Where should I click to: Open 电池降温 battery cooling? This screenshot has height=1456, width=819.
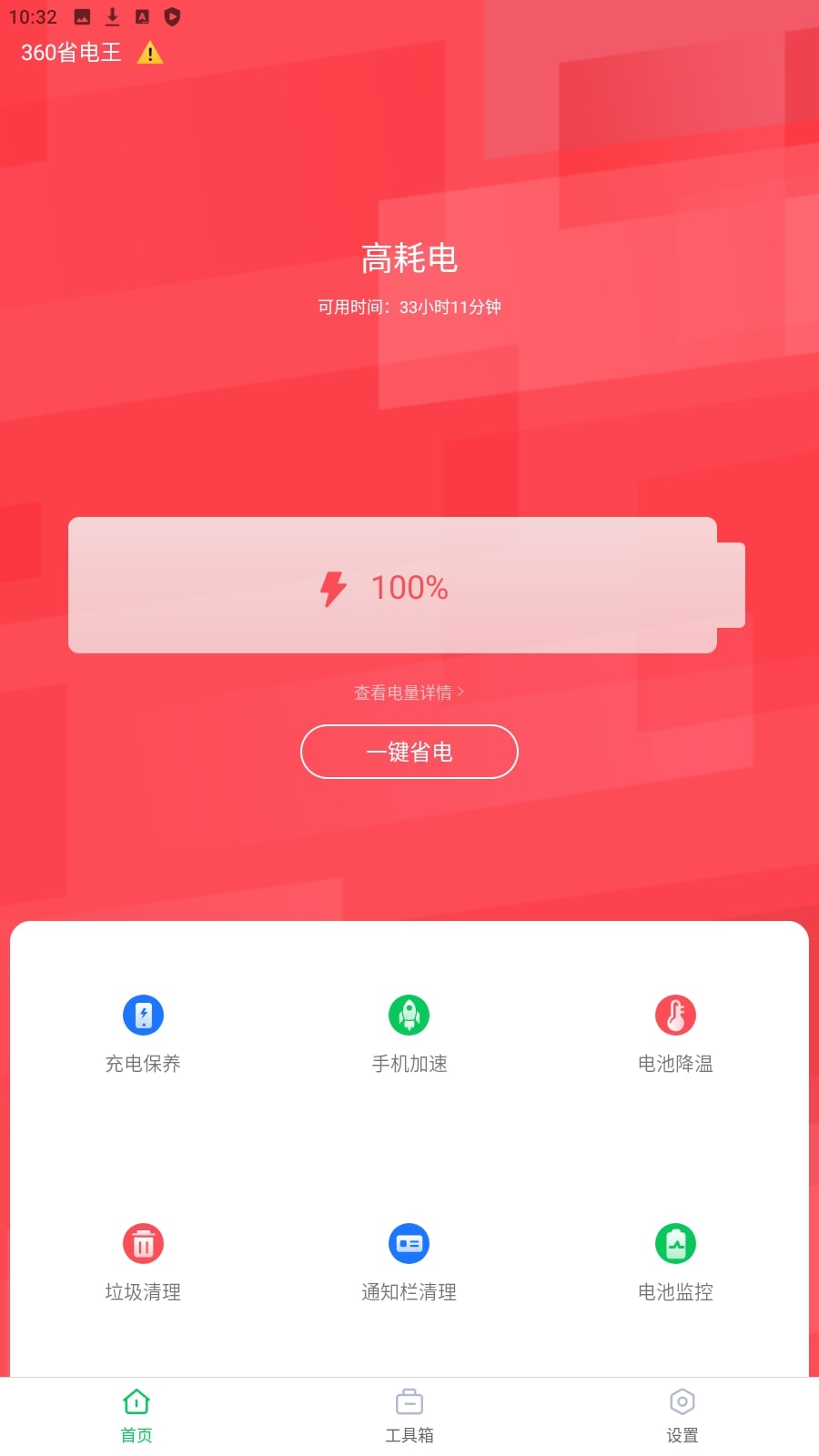click(675, 1034)
